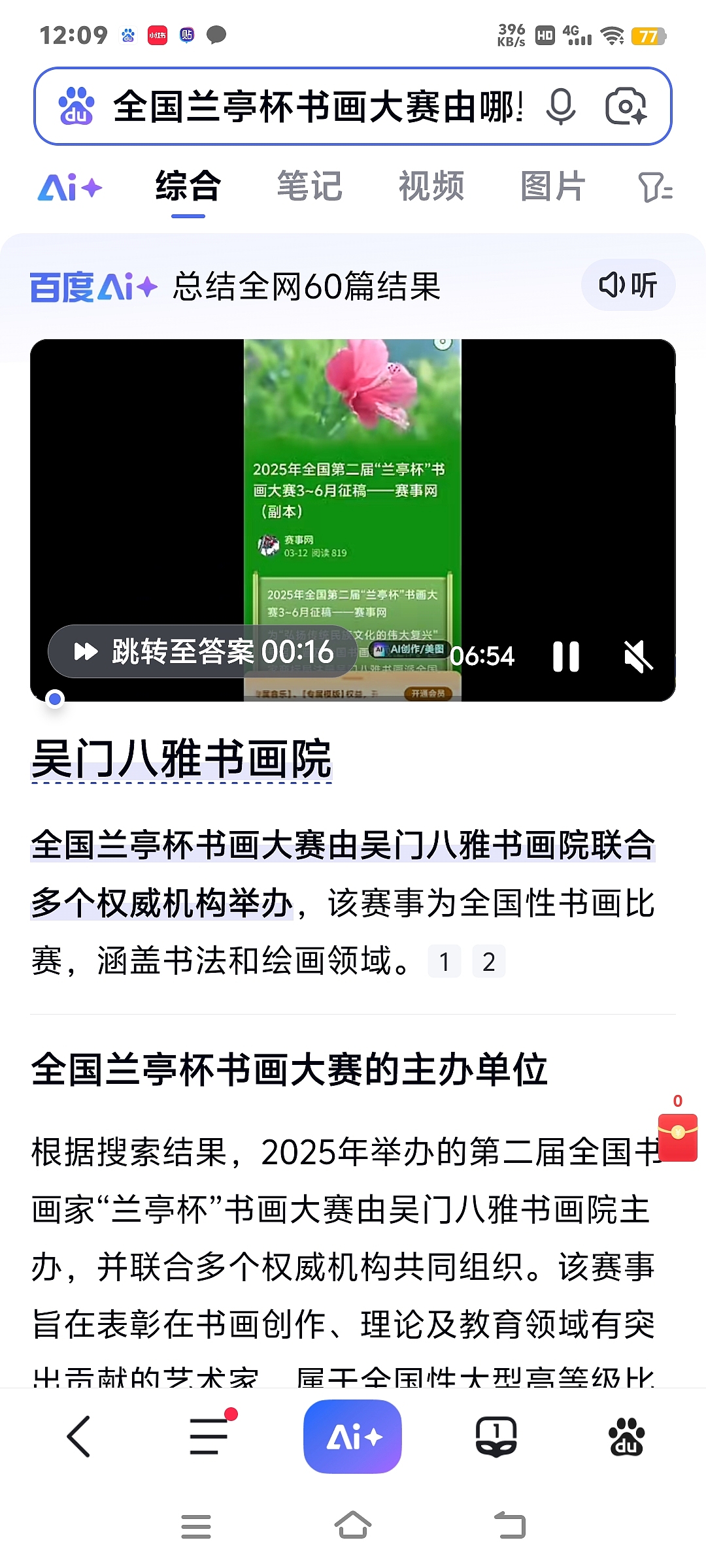This screenshot has height=1568, width=706.
Task: Tap the 听 read-aloud speaker icon
Action: [628, 284]
